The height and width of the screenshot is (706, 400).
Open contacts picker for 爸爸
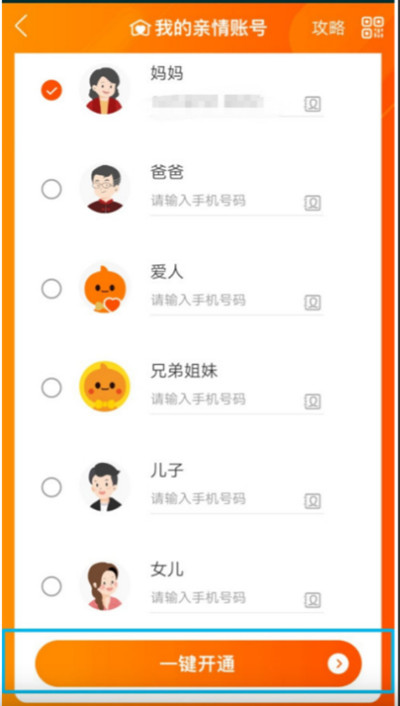tap(313, 203)
